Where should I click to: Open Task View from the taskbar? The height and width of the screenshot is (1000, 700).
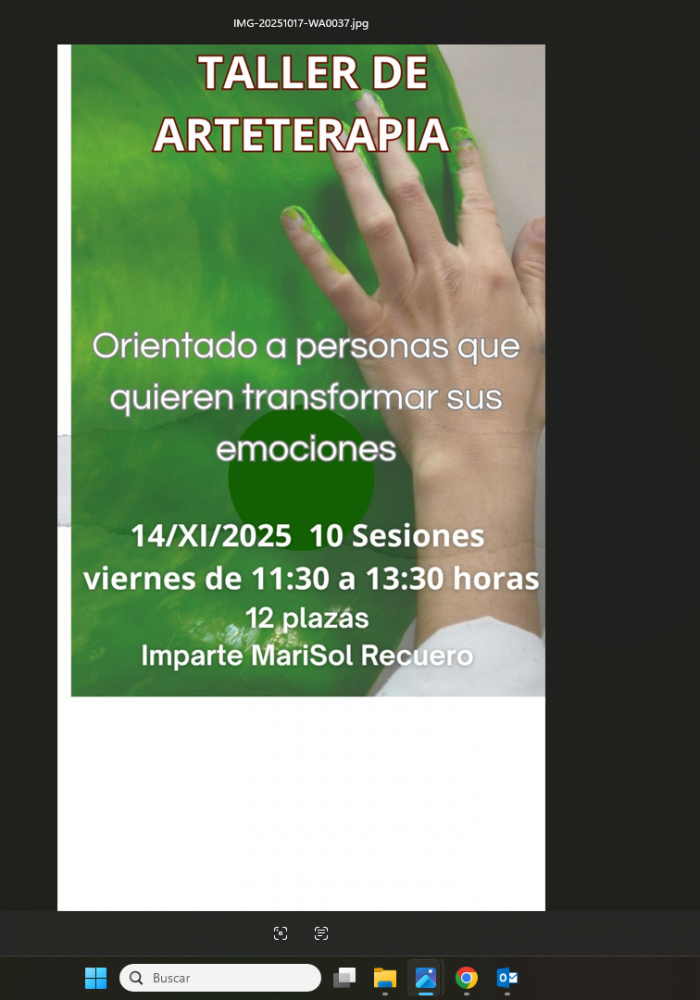click(x=344, y=978)
